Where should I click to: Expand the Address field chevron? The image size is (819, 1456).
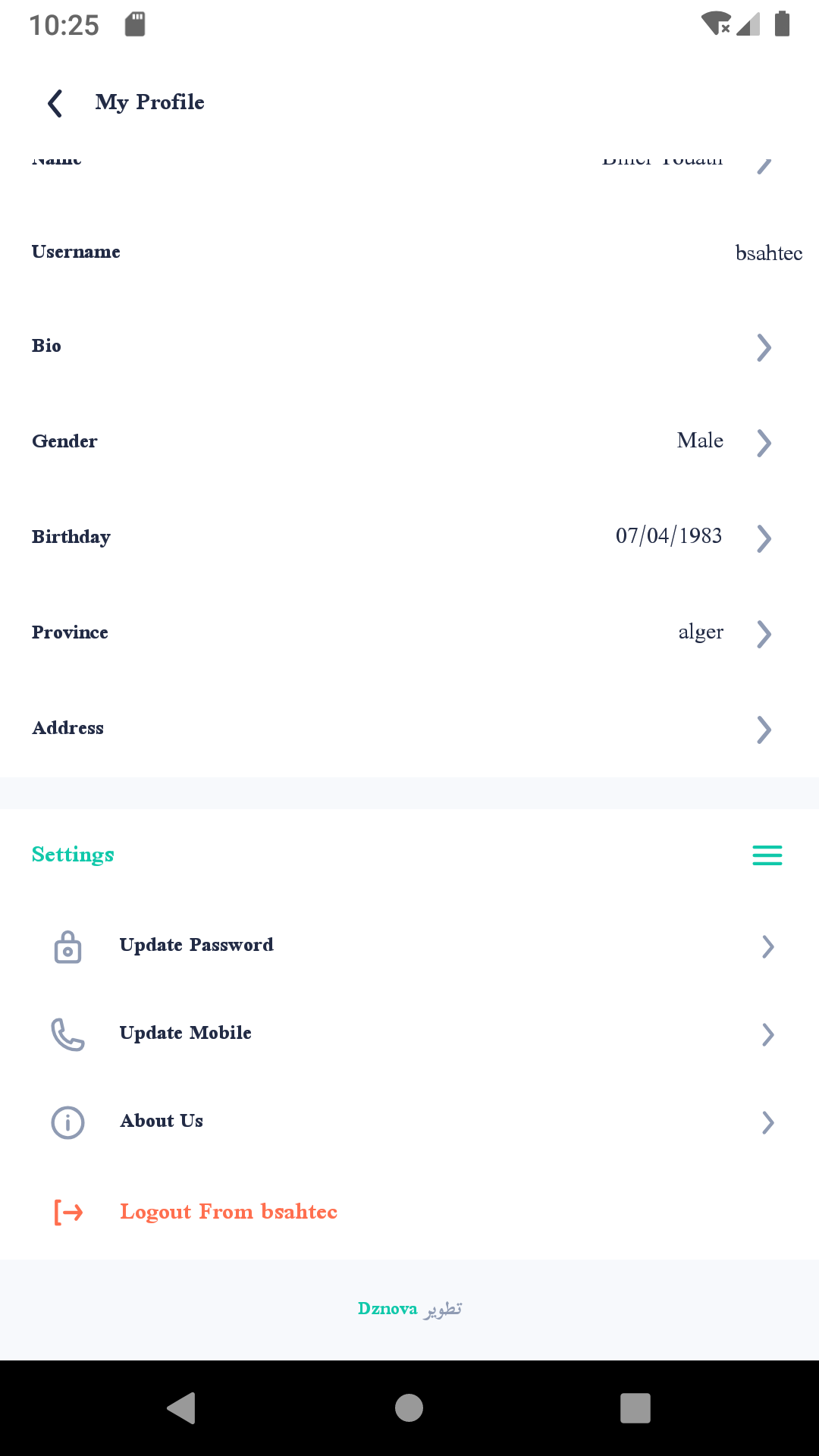[764, 730]
